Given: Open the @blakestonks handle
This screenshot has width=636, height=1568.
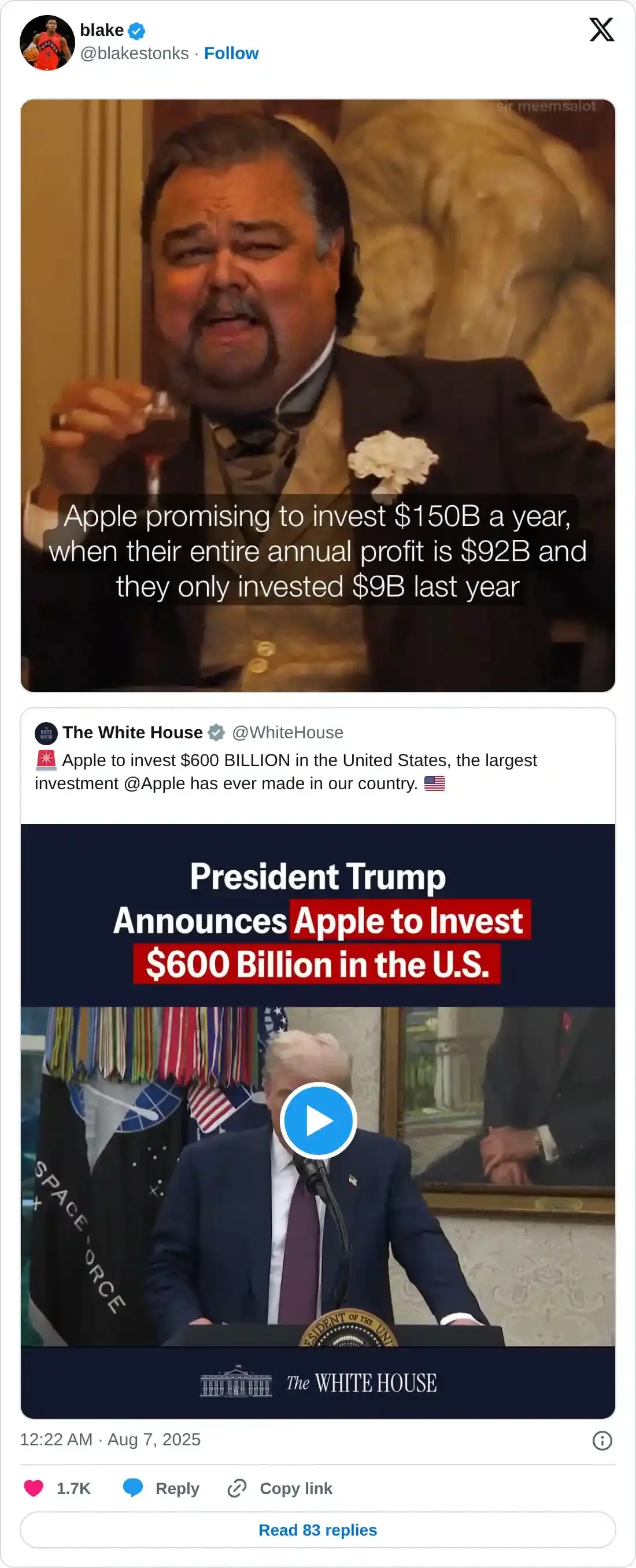Looking at the screenshot, I should coord(134,54).
